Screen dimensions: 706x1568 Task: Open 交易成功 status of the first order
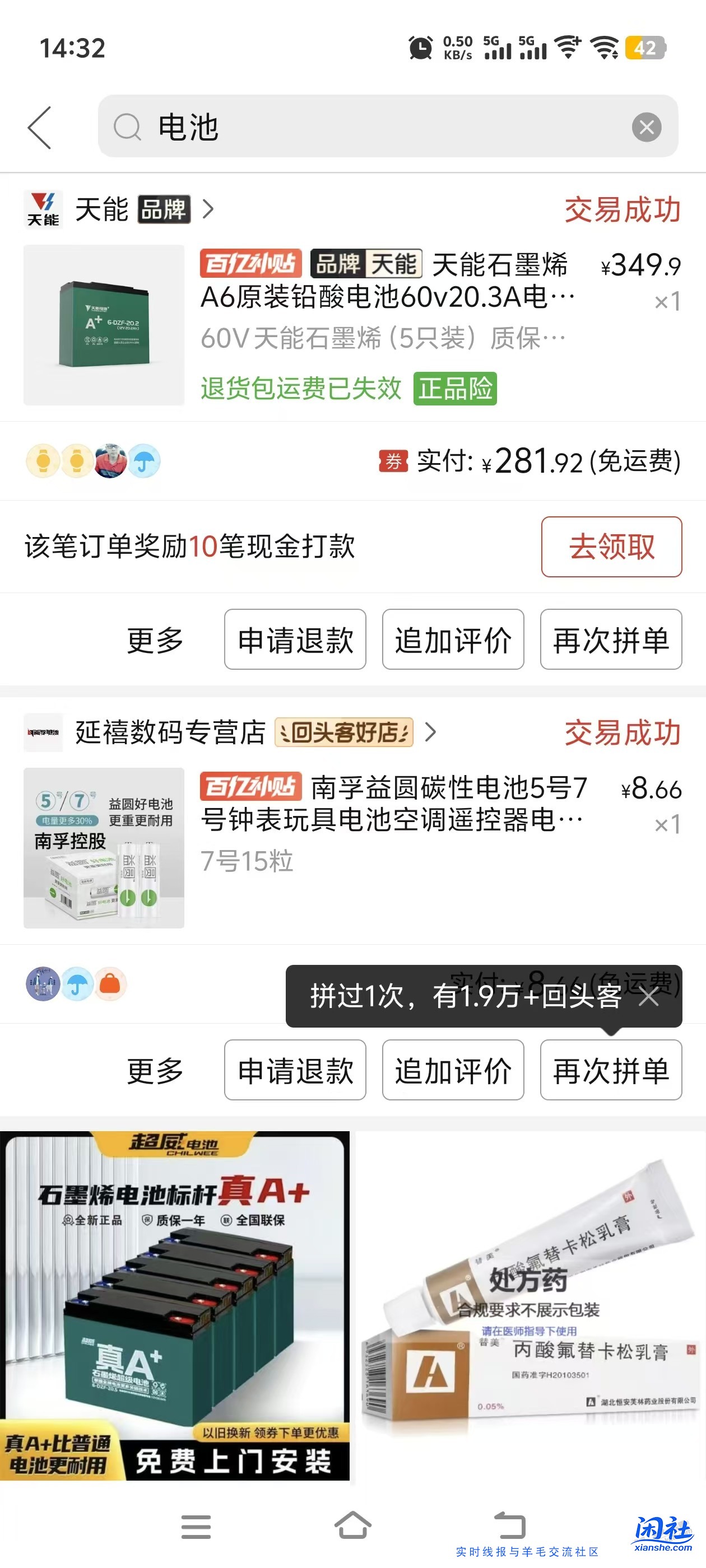coord(622,209)
